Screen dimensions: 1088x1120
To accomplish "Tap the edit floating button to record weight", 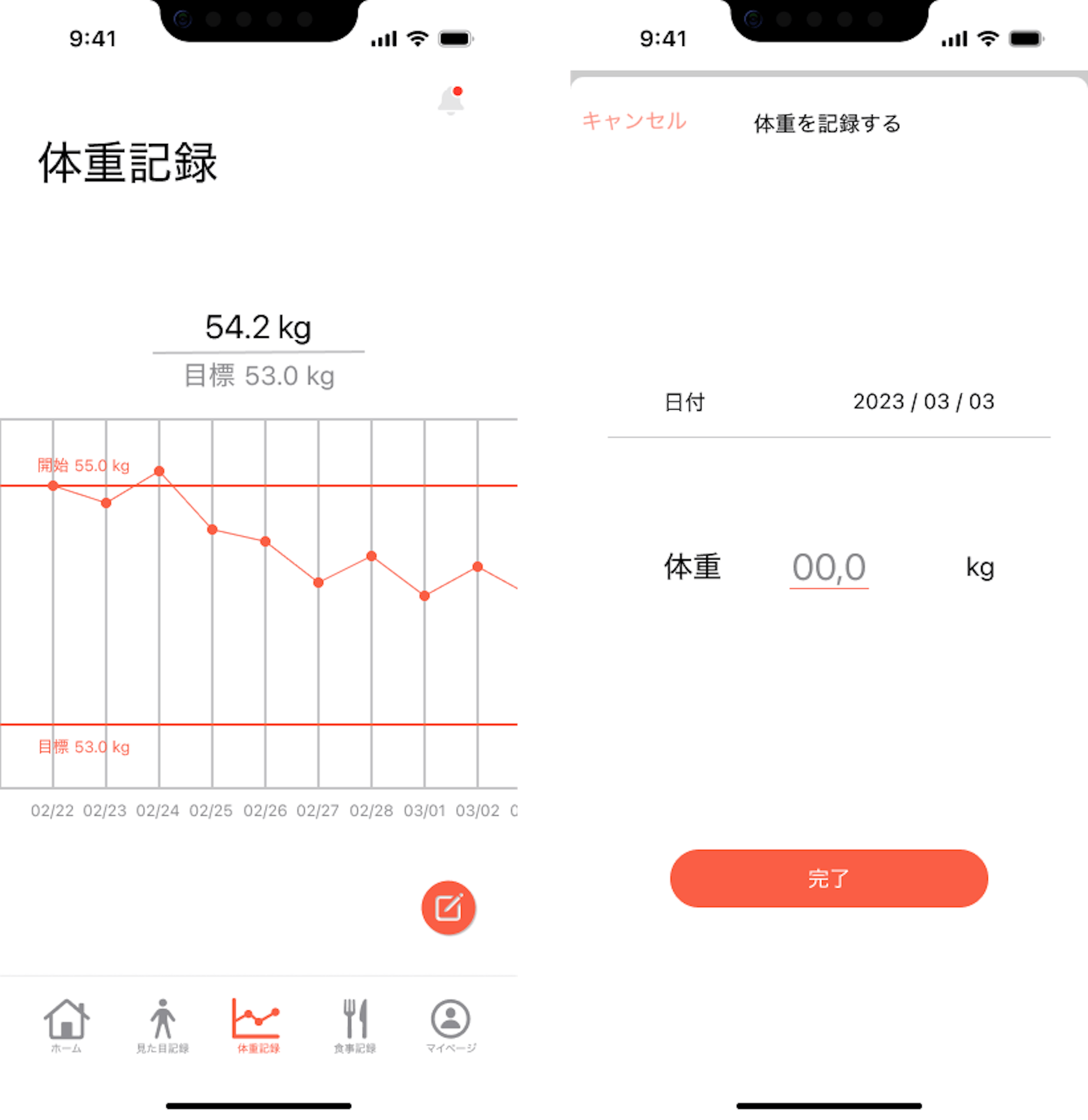I will pos(448,907).
